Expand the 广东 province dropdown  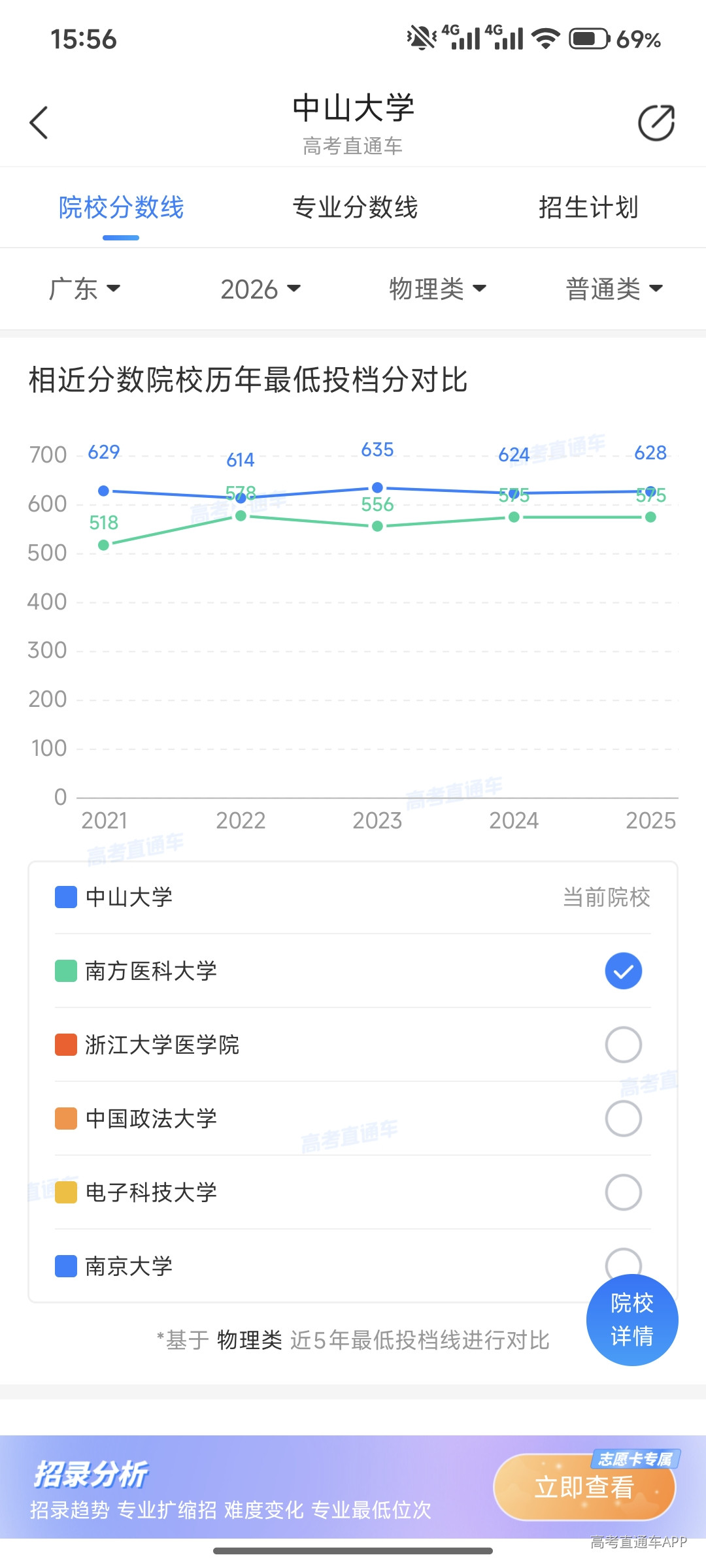[85, 289]
